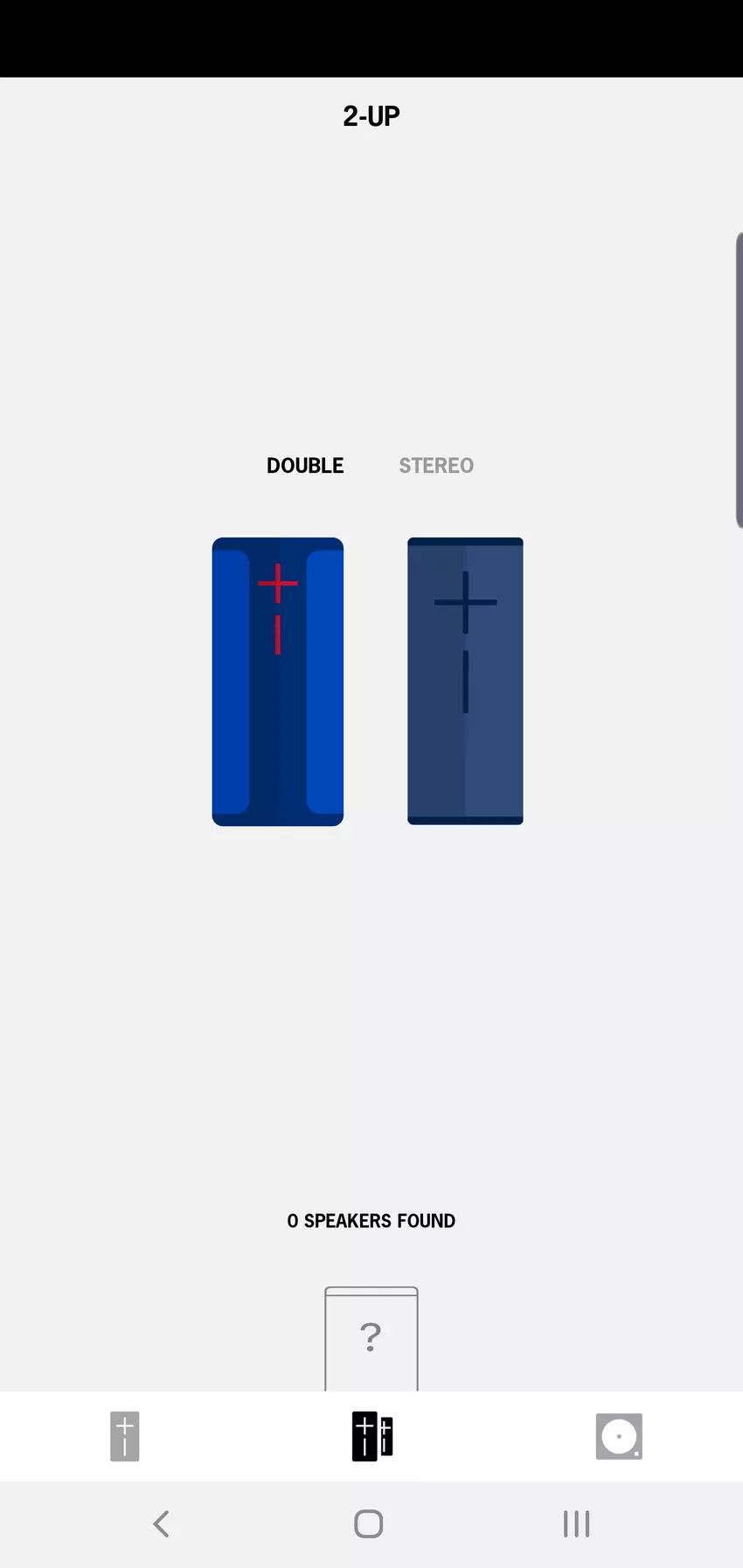The width and height of the screenshot is (743, 1568).
Task: Tap the Android home button
Action: (x=368, y=1523)
